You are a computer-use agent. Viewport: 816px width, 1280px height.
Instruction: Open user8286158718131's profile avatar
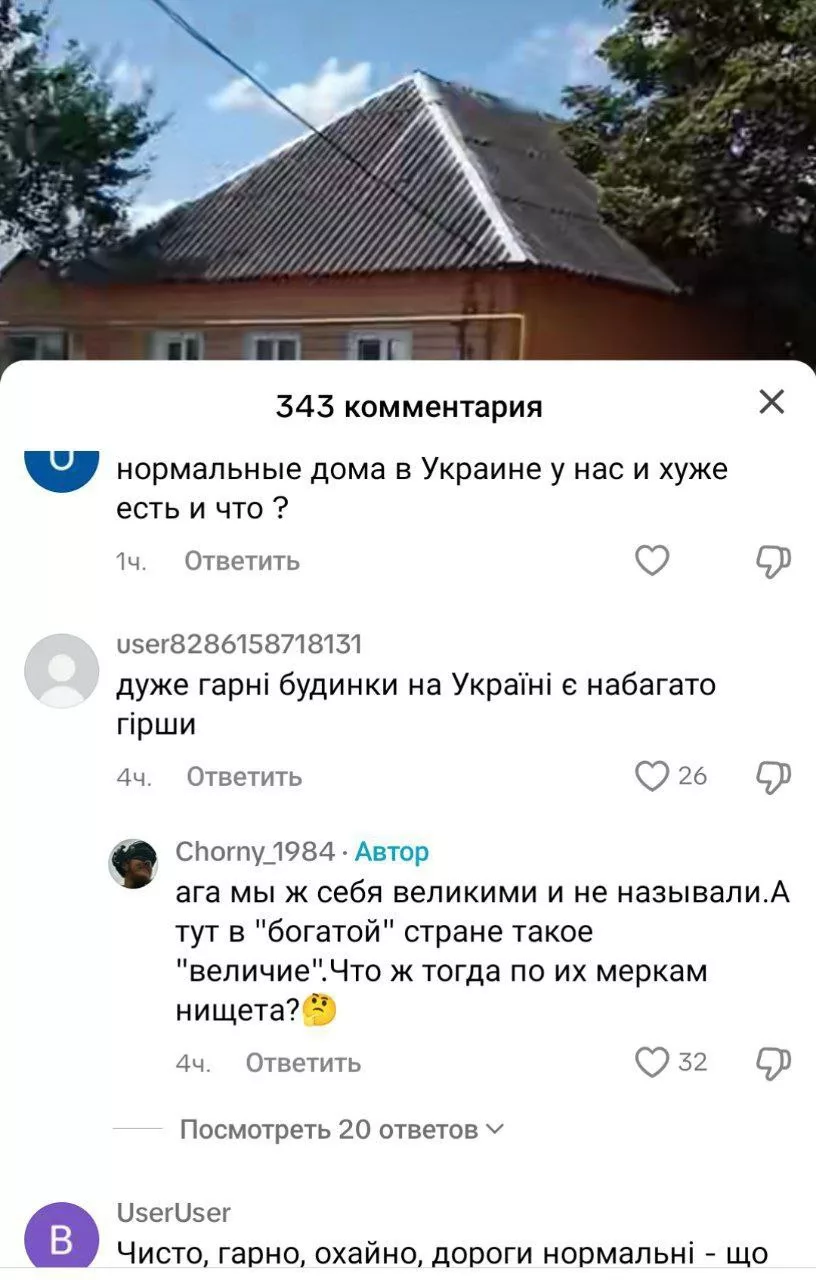click(x=61, y=671)
